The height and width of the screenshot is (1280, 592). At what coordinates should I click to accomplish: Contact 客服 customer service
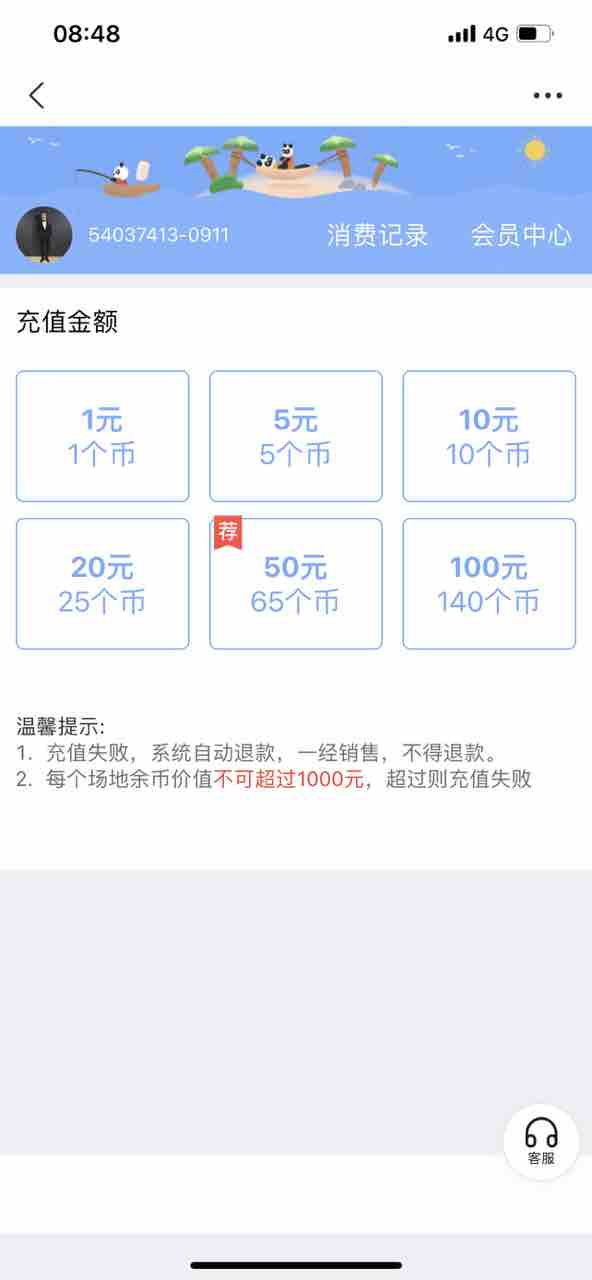pyautogui.click(x=541, y=1142)
